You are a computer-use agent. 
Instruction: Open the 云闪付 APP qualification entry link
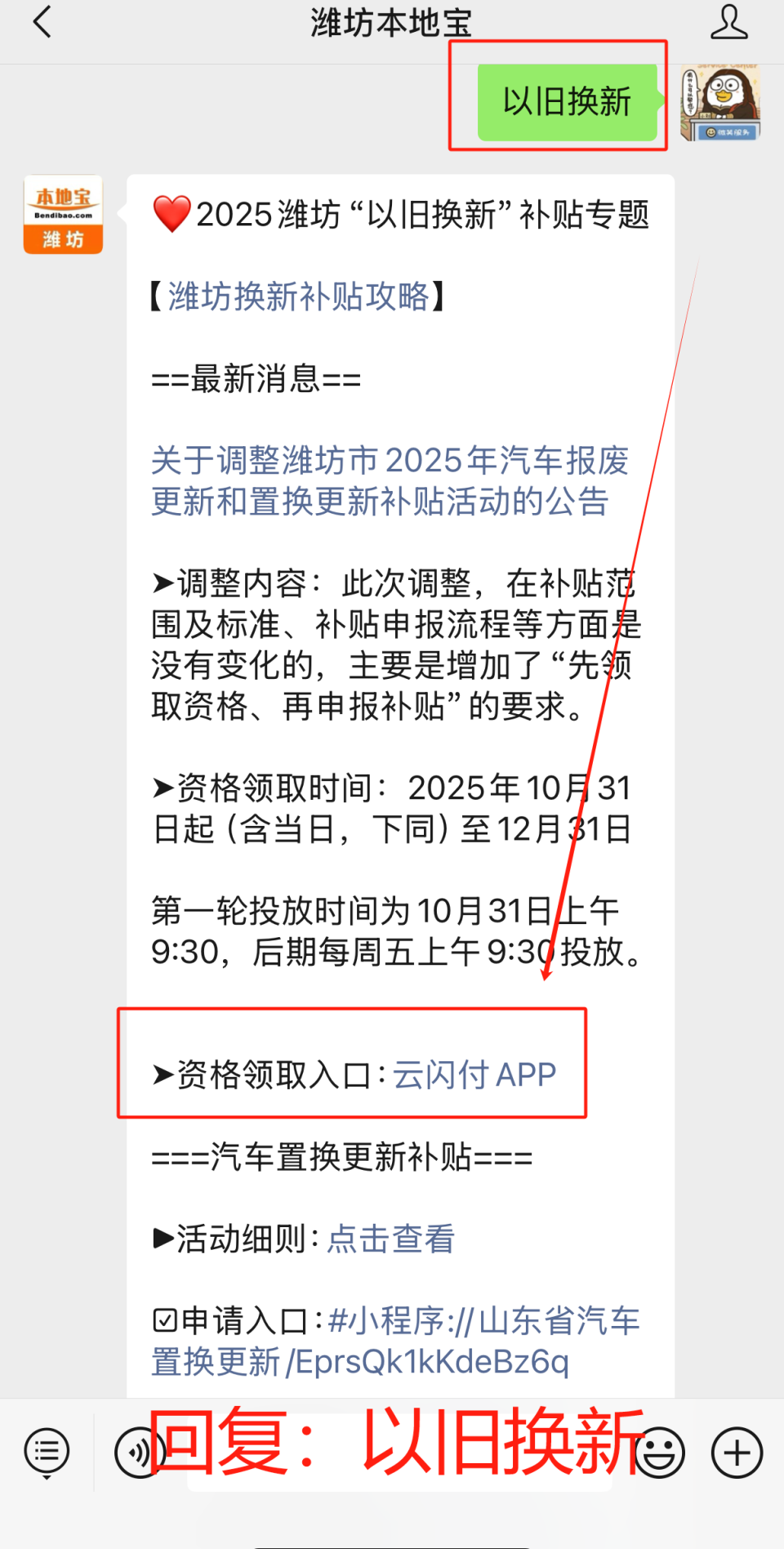pyautogui.click(x=474, y=1074)
